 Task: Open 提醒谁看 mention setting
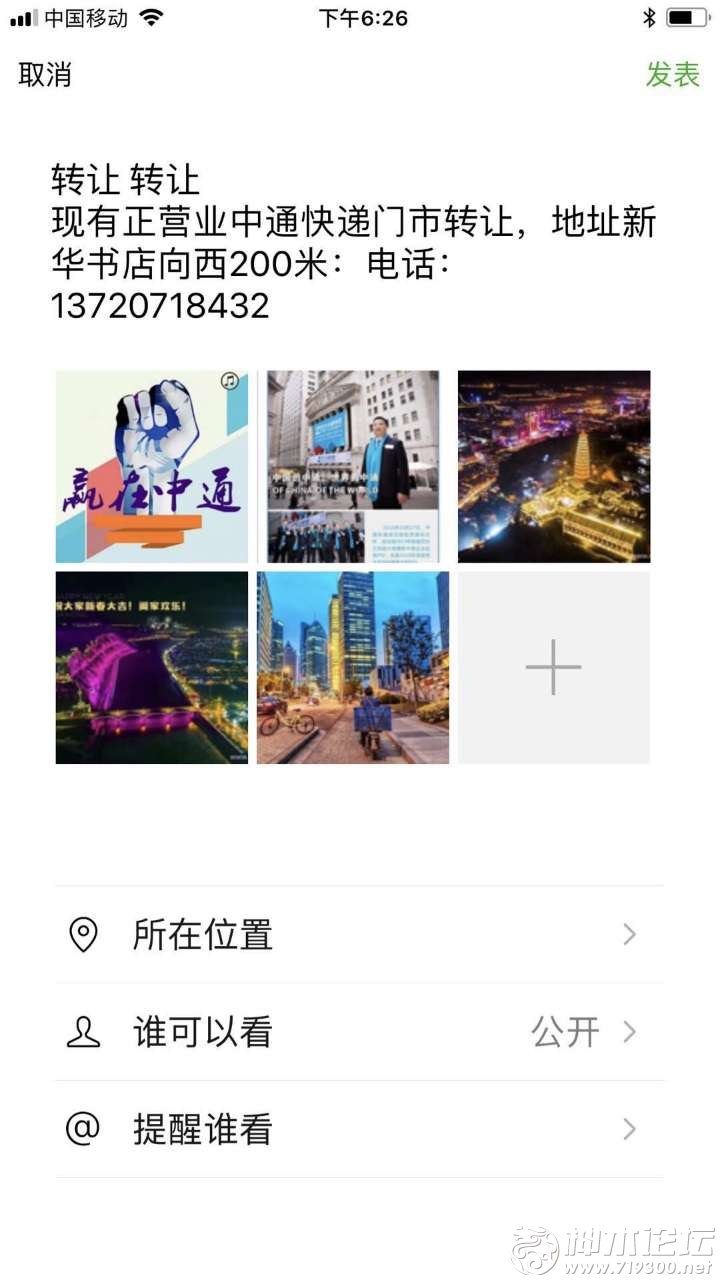click(360, 1129)
